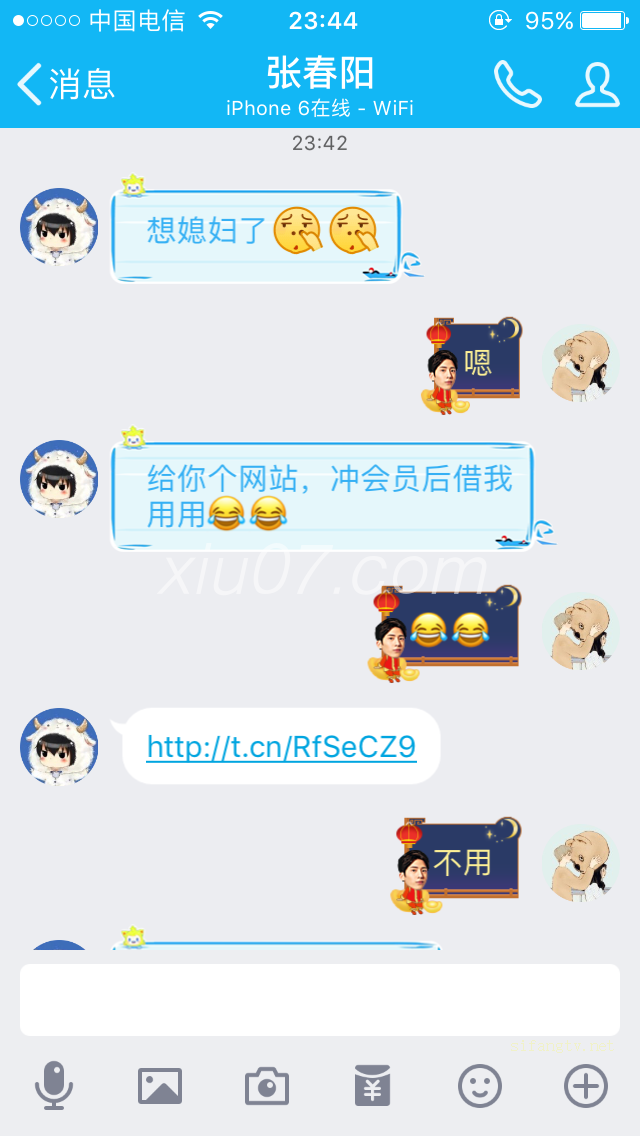This screenshot has height=1136, width=640.
Task: Send a red packet with the ¥ icon
Action: [x=373, y=1085]
